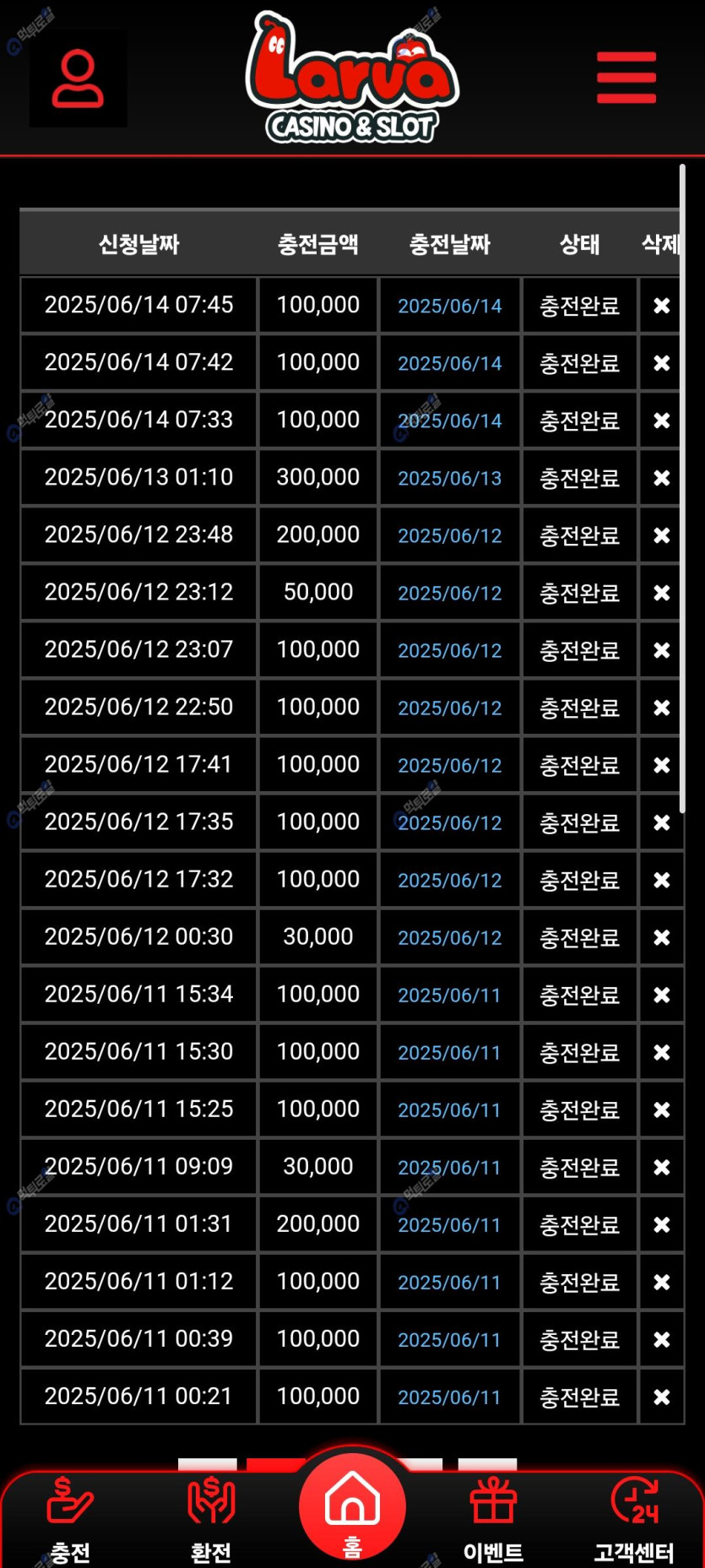The width and height of the screenshot is (705, 1568).
Task: Delete the 2025/06/14 07:42 record
Action: (662, 363)
